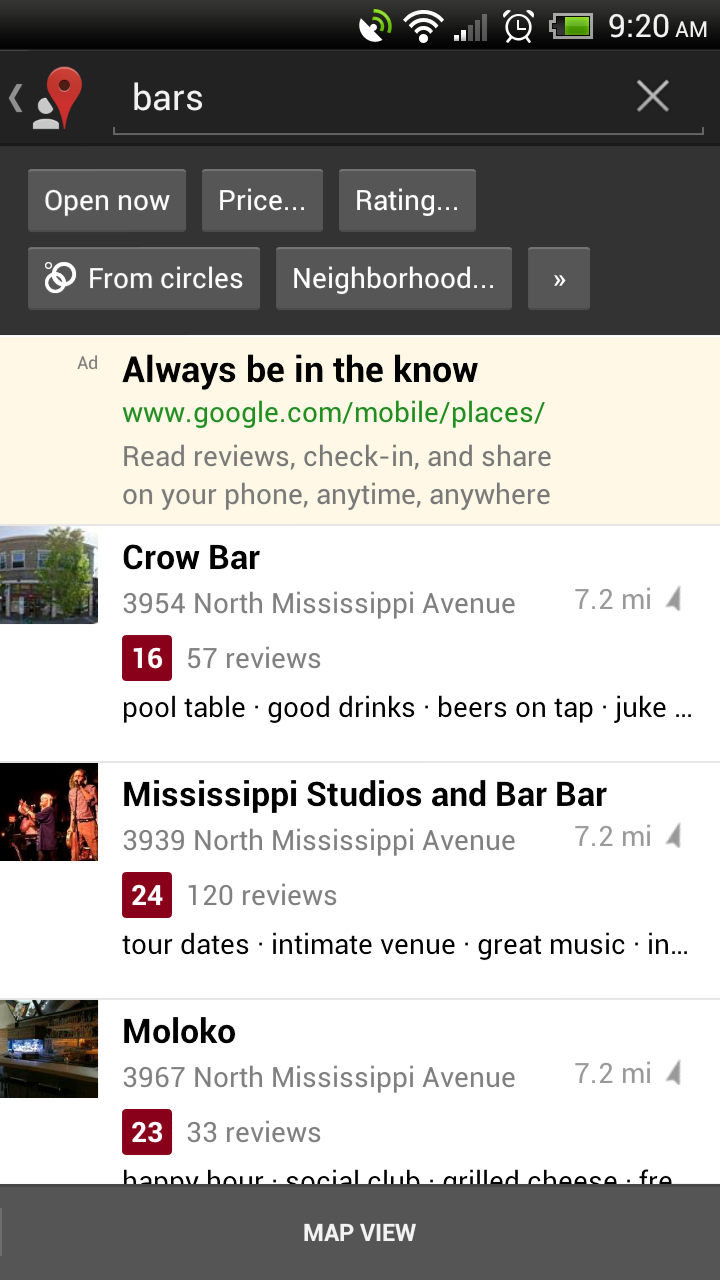Open the Rating filter options
The height and width of the screenshot is (1280, 720).
(x=407, y=200)
